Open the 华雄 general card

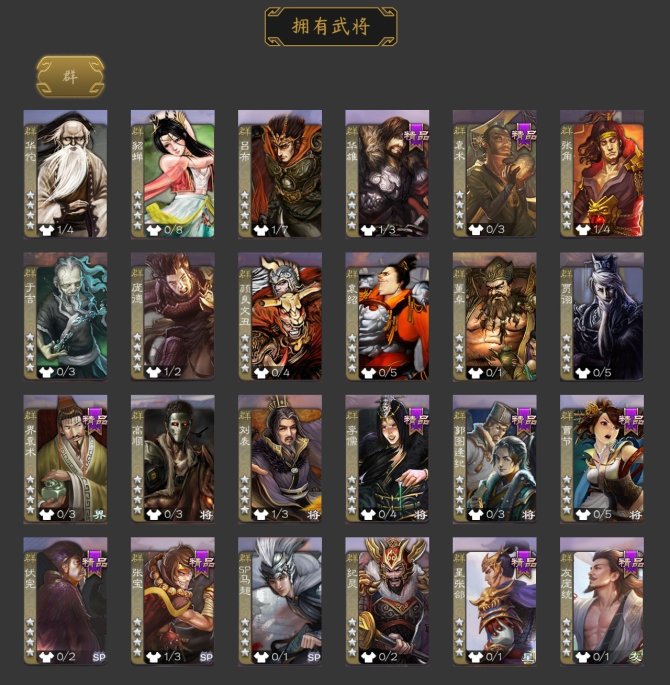coord(387,173)
